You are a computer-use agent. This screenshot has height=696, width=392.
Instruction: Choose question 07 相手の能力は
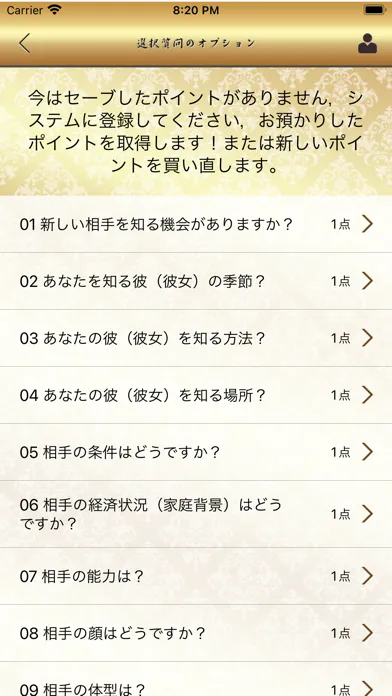196,576
